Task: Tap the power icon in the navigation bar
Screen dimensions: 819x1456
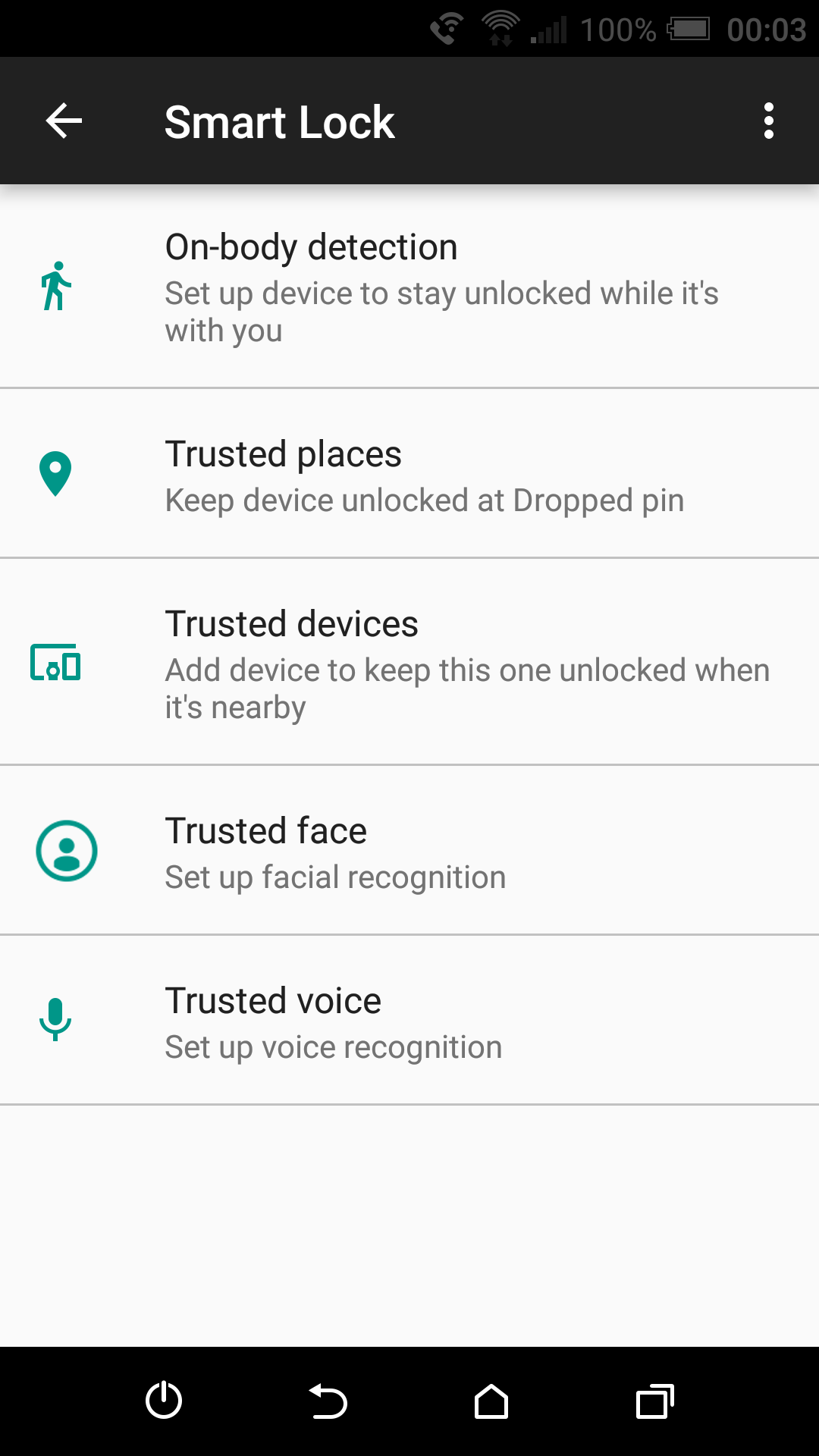Action: pyautogui.click(x=164, y=1401)
